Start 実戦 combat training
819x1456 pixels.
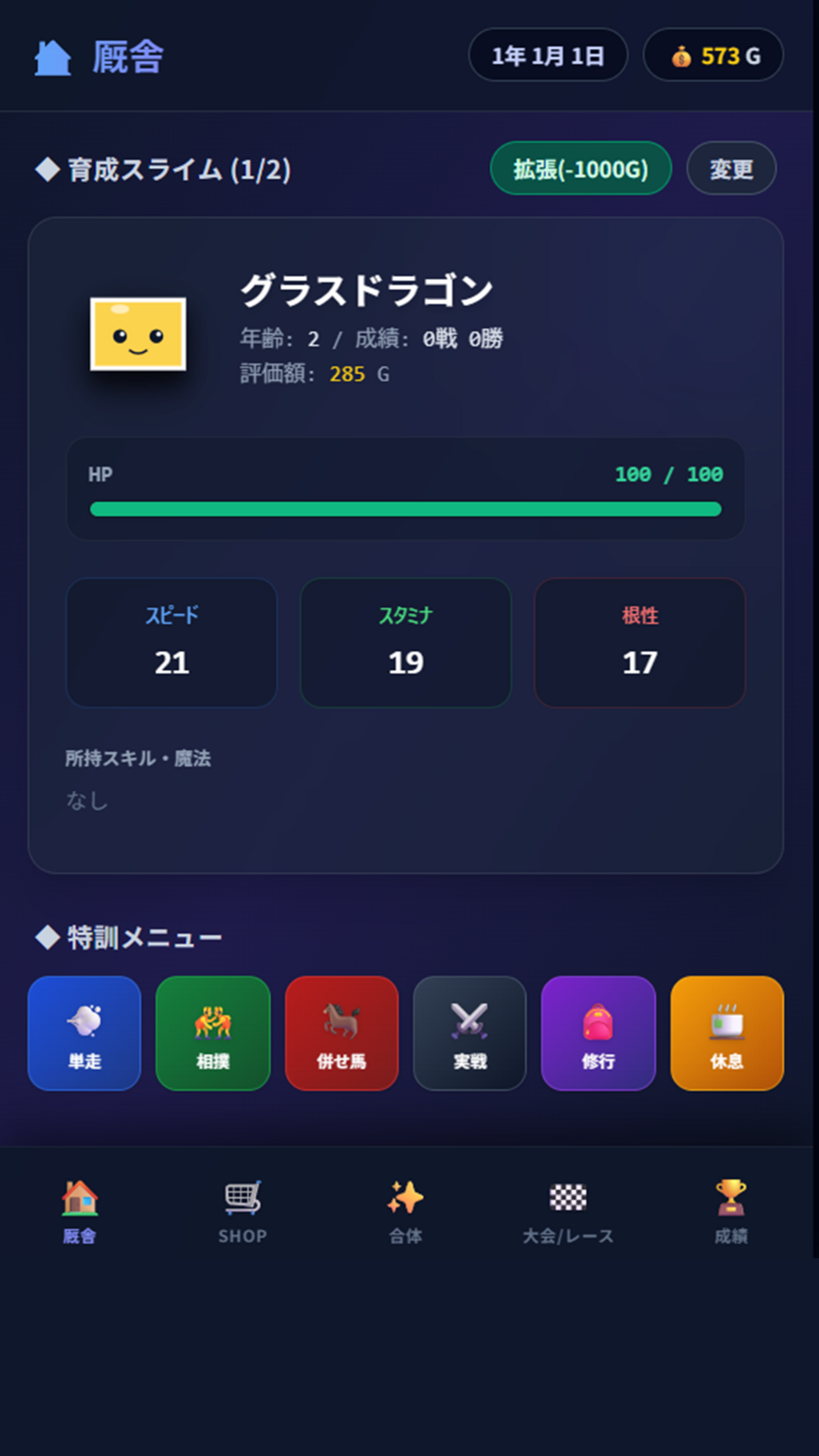pyautogui.click(x=470, y=1034)
